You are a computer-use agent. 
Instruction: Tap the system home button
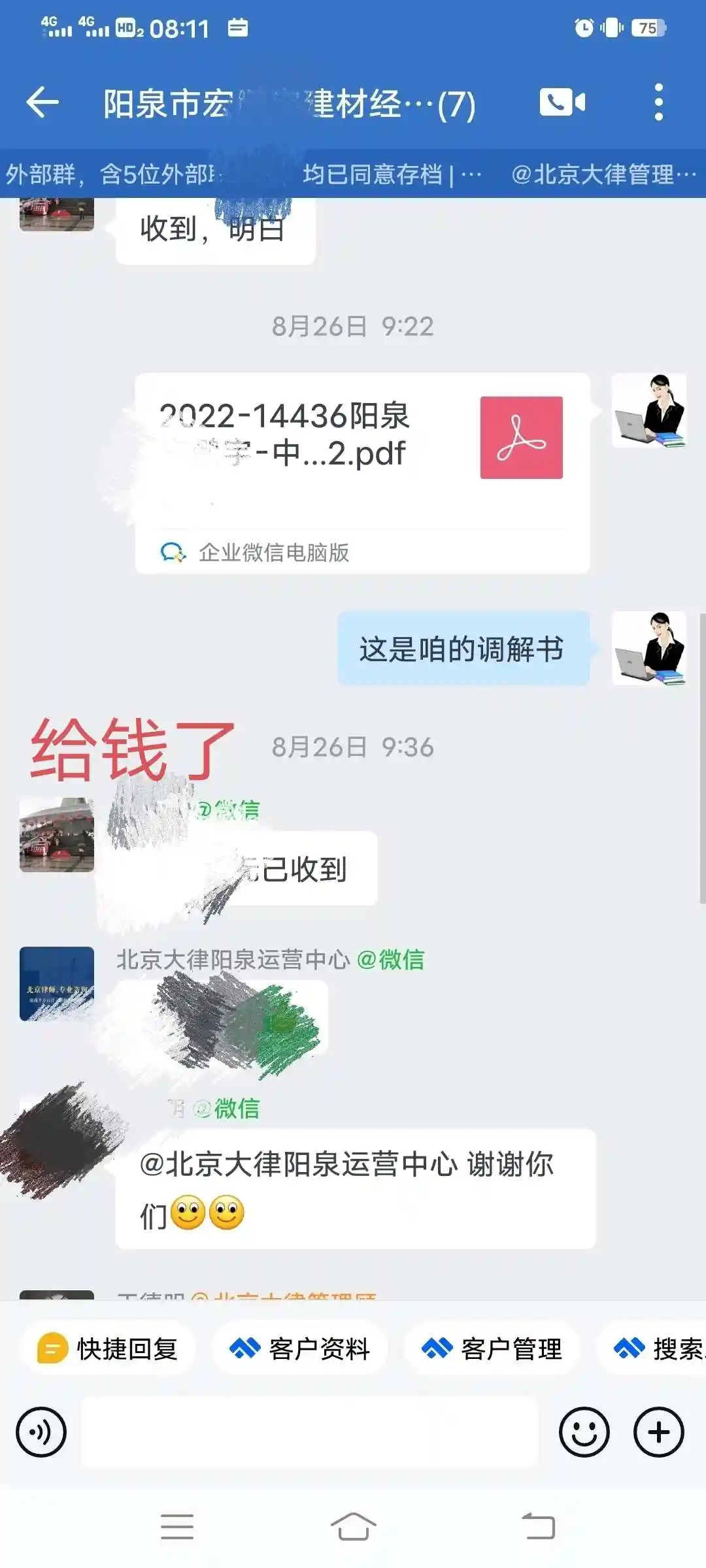pos(353,1527)
